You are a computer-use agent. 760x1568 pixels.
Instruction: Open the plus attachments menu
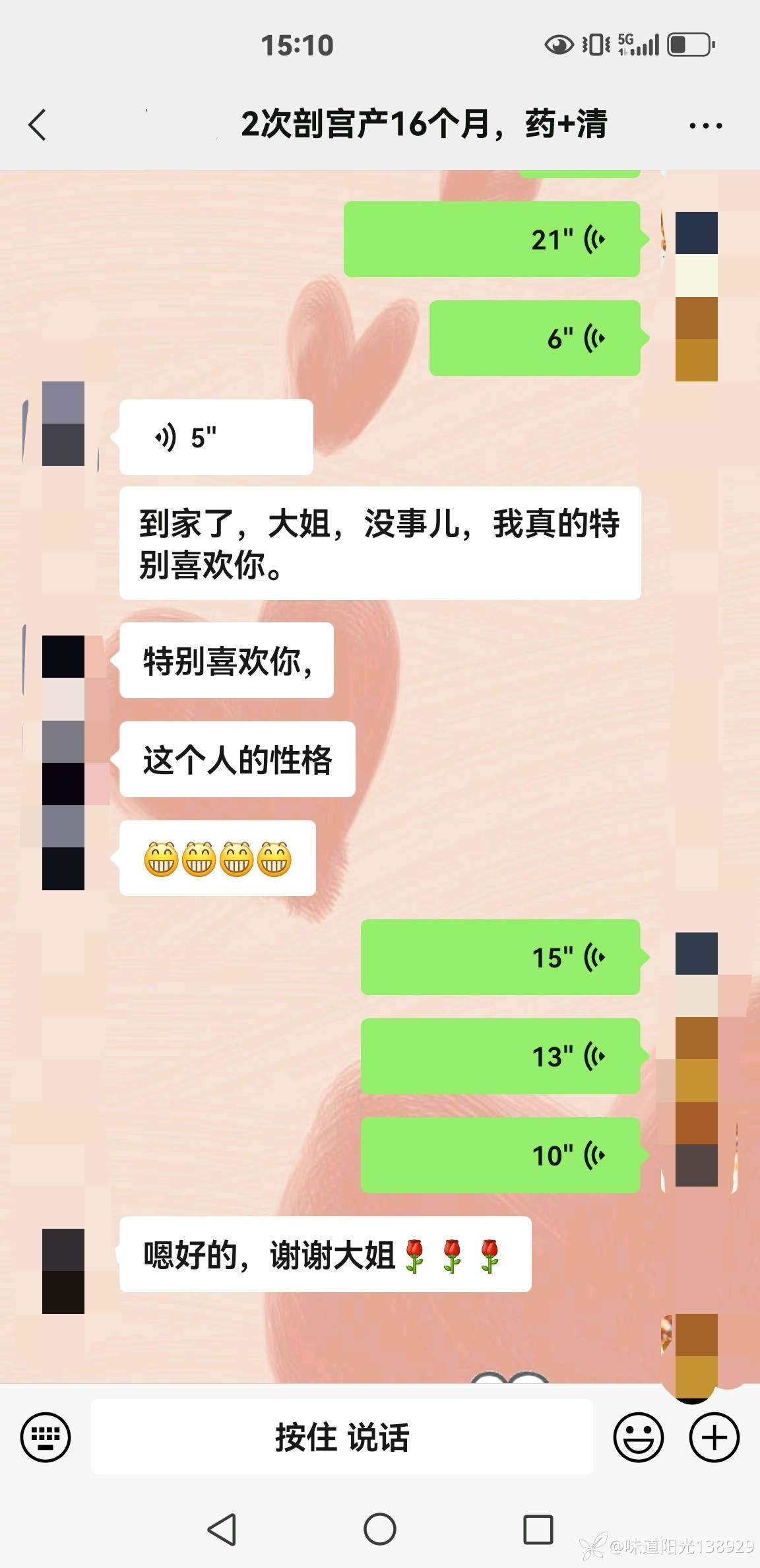coord(714,1437)
